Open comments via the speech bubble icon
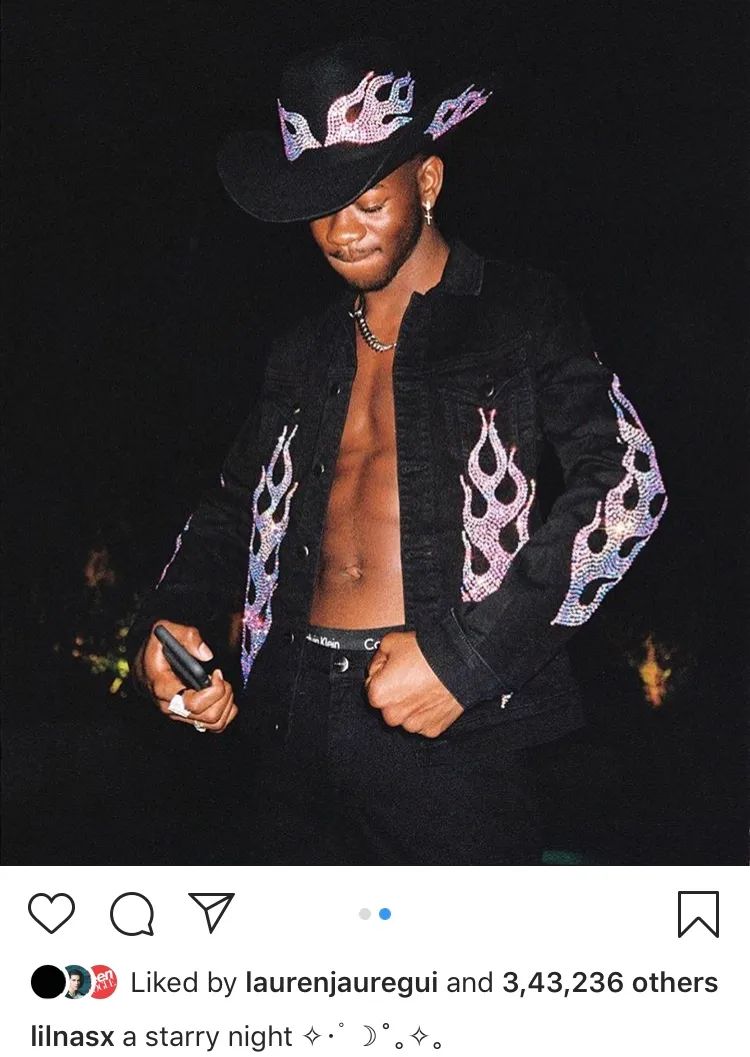 point(132,914)
